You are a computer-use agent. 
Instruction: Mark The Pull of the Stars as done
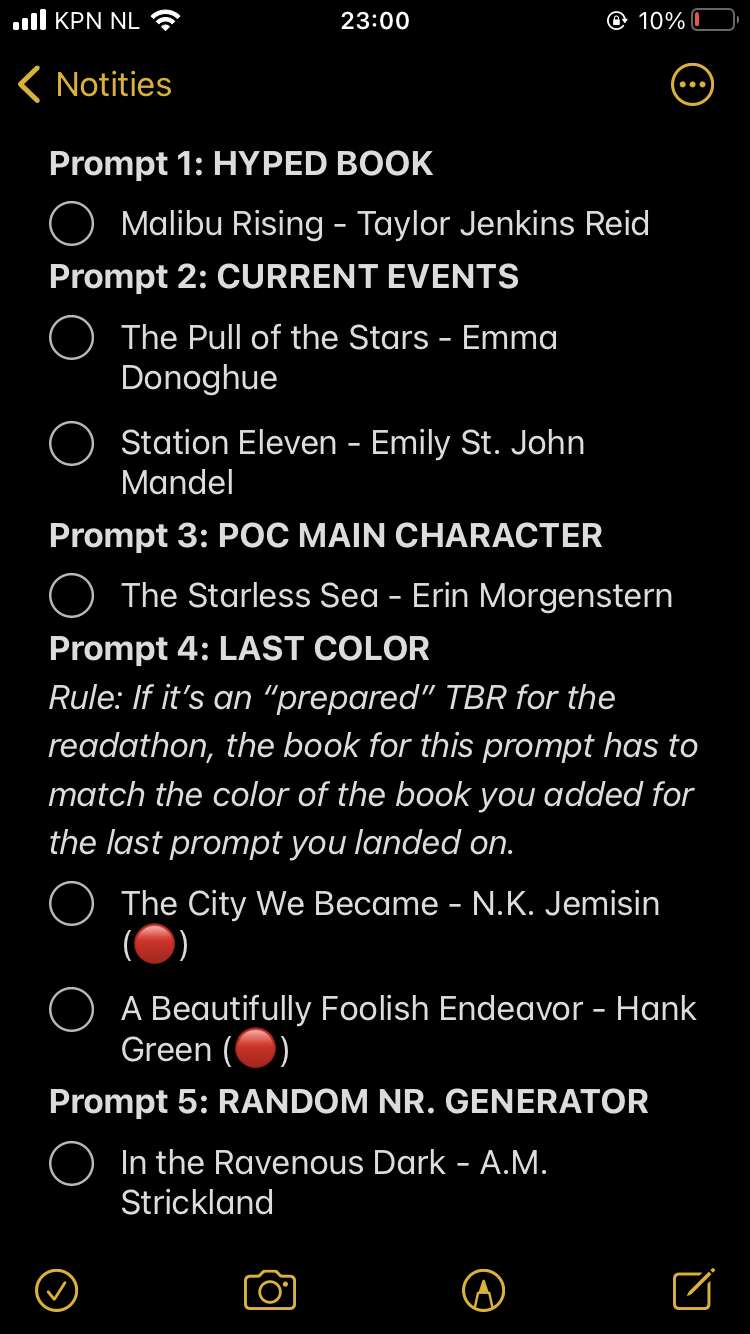(x=72, y=337)
